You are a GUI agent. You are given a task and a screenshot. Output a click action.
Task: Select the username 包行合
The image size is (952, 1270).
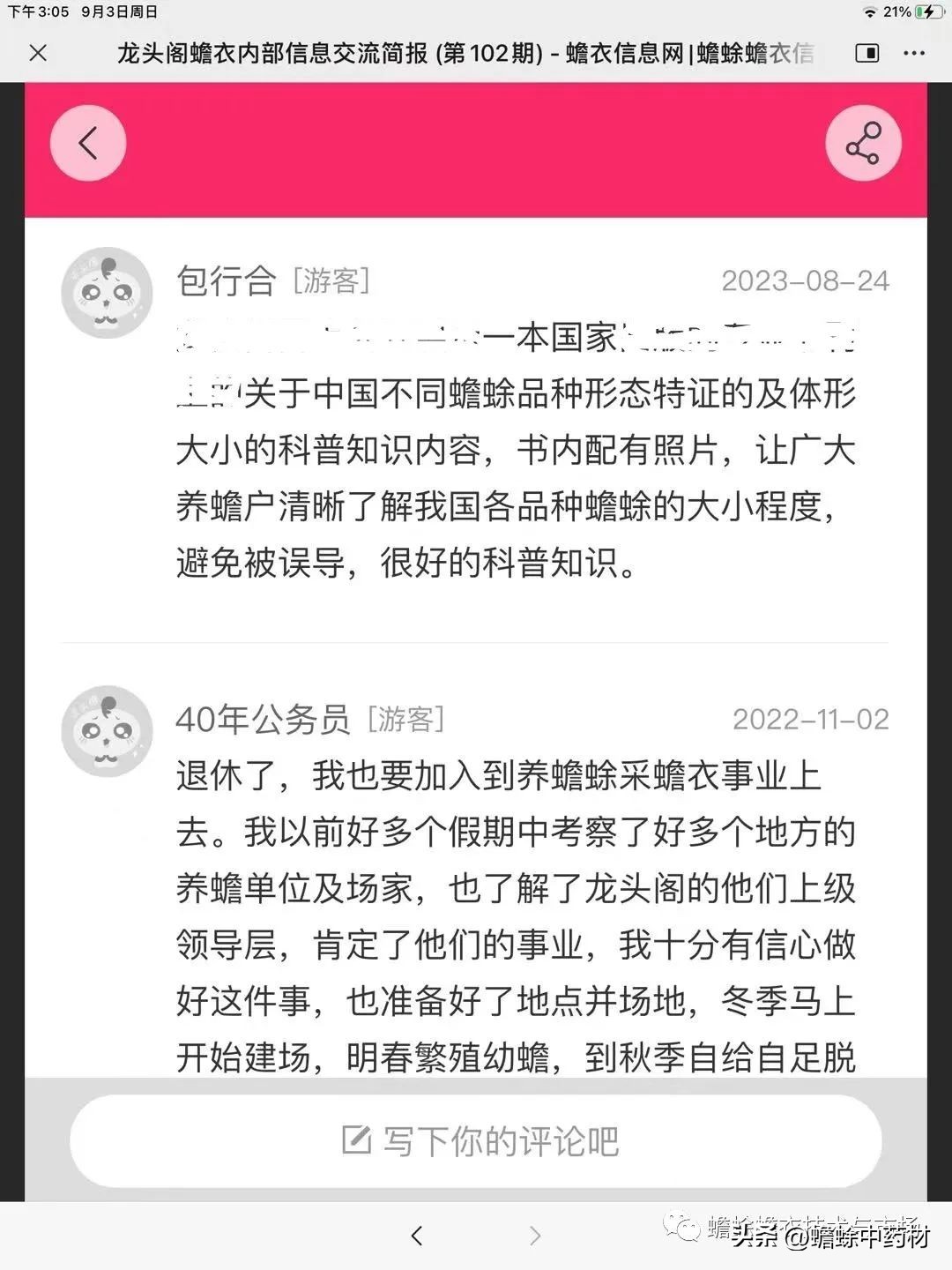click(226, 280)
